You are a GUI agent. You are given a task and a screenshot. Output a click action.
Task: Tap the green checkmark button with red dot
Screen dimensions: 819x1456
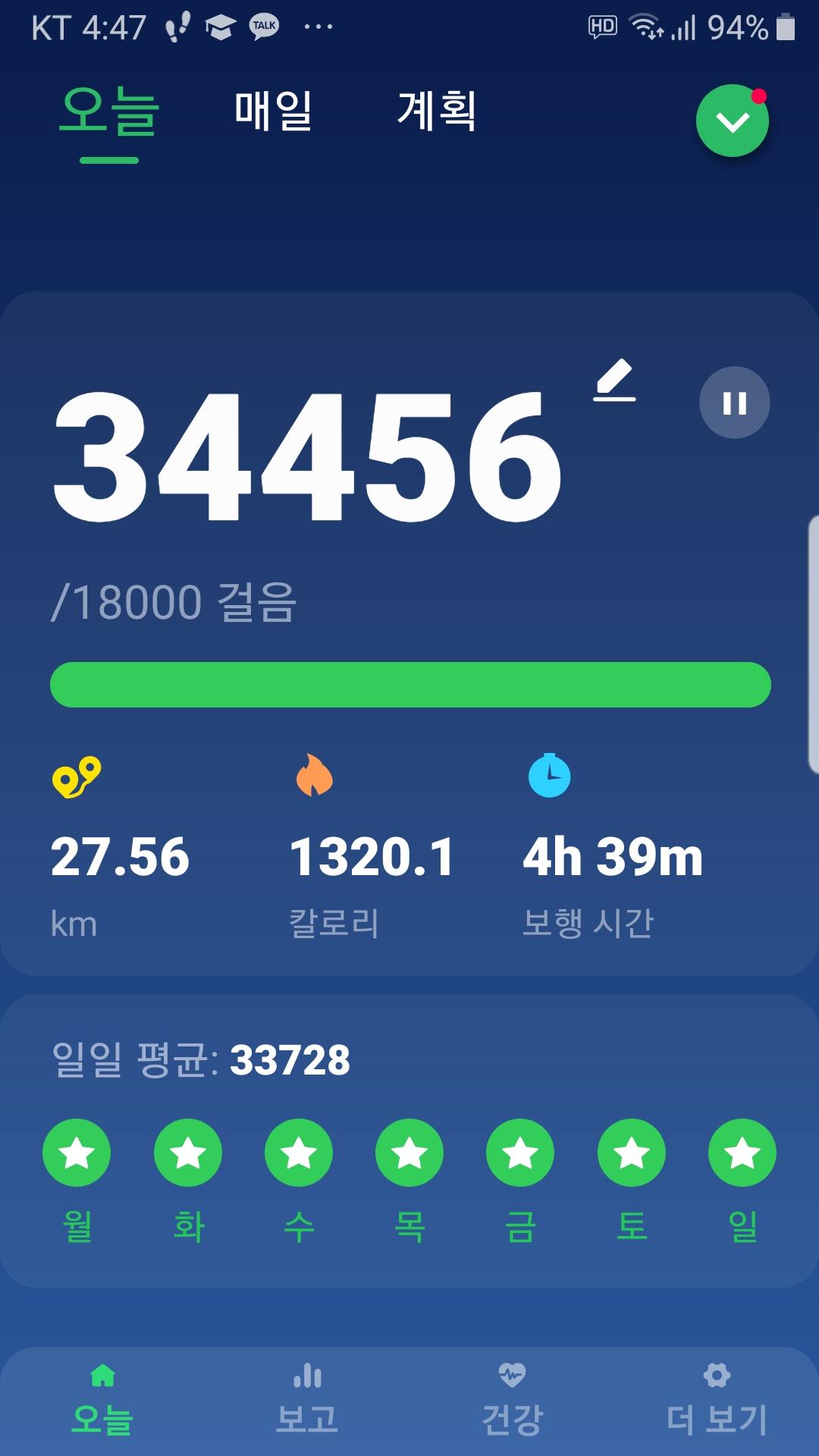coord(732,121)
